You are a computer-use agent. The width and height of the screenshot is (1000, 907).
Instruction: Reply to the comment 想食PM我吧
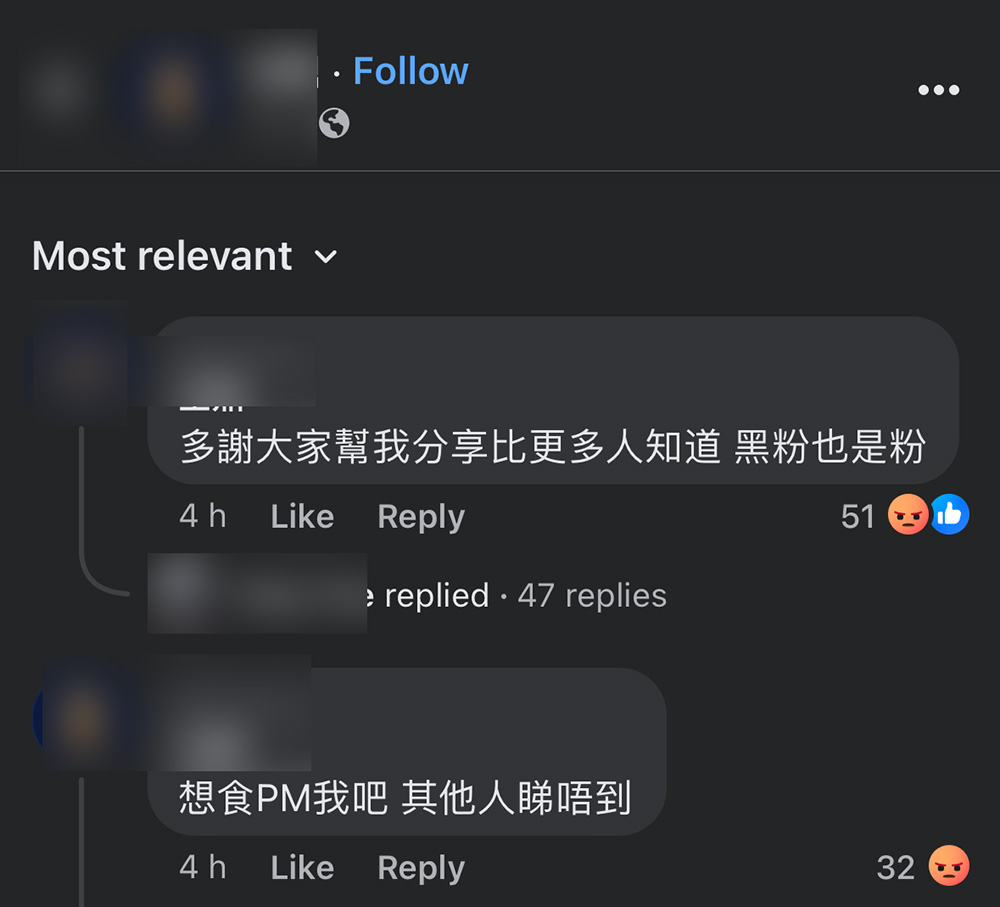coord(421,867)
